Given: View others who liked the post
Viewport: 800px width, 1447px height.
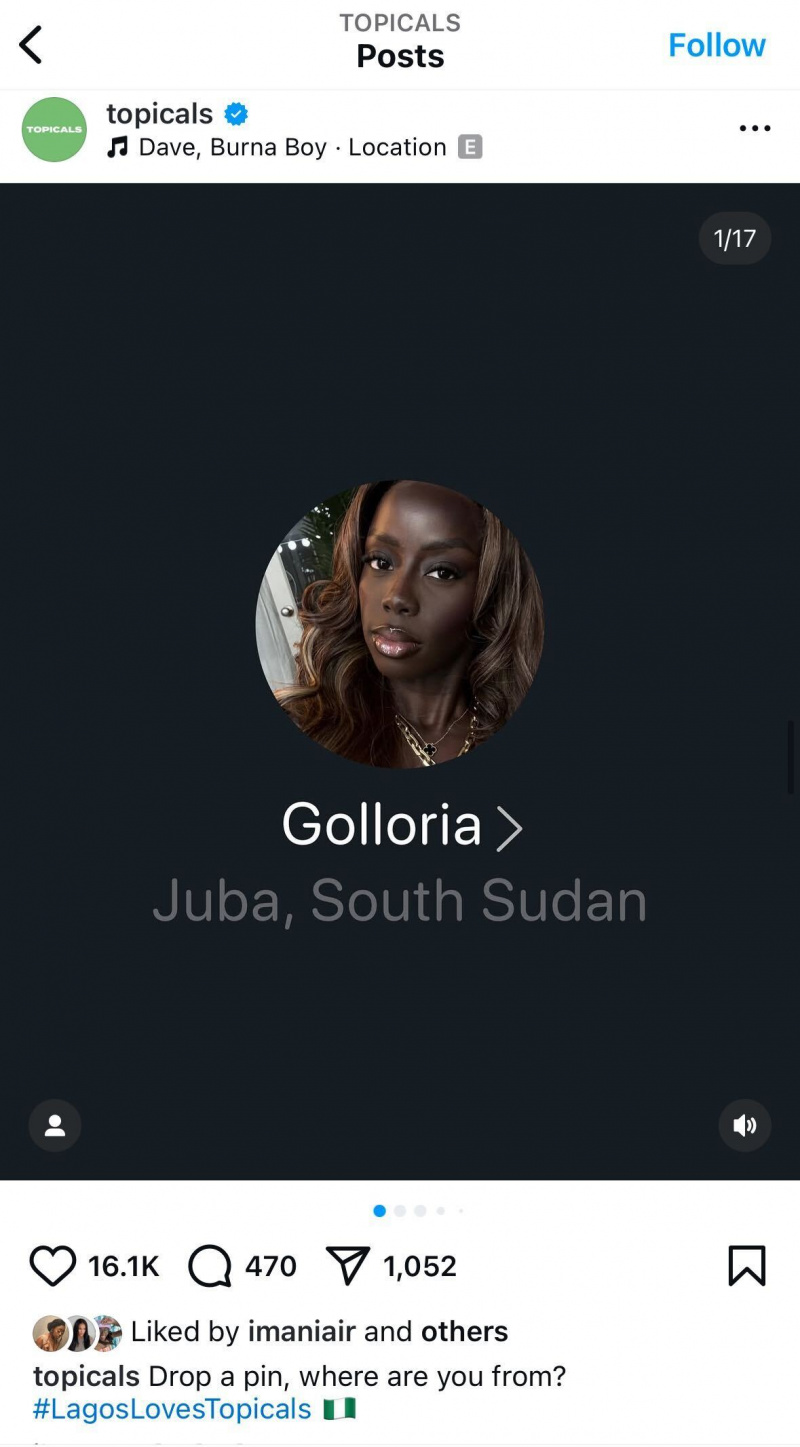Looking at the screenshot, I should click(464, 1332).
